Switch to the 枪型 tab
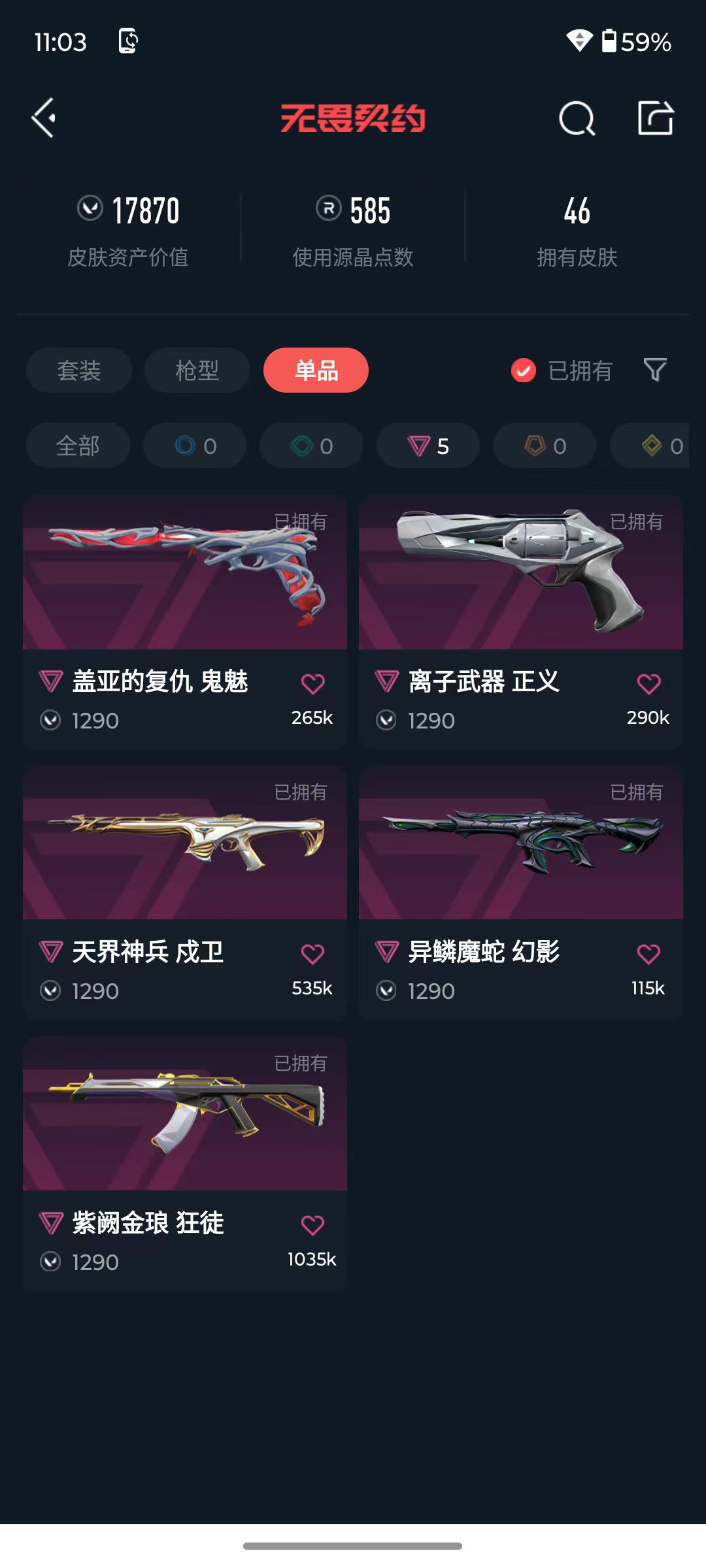Viewport: 706px width, 1568px height. pyautogui.click(x=197, y=370)
